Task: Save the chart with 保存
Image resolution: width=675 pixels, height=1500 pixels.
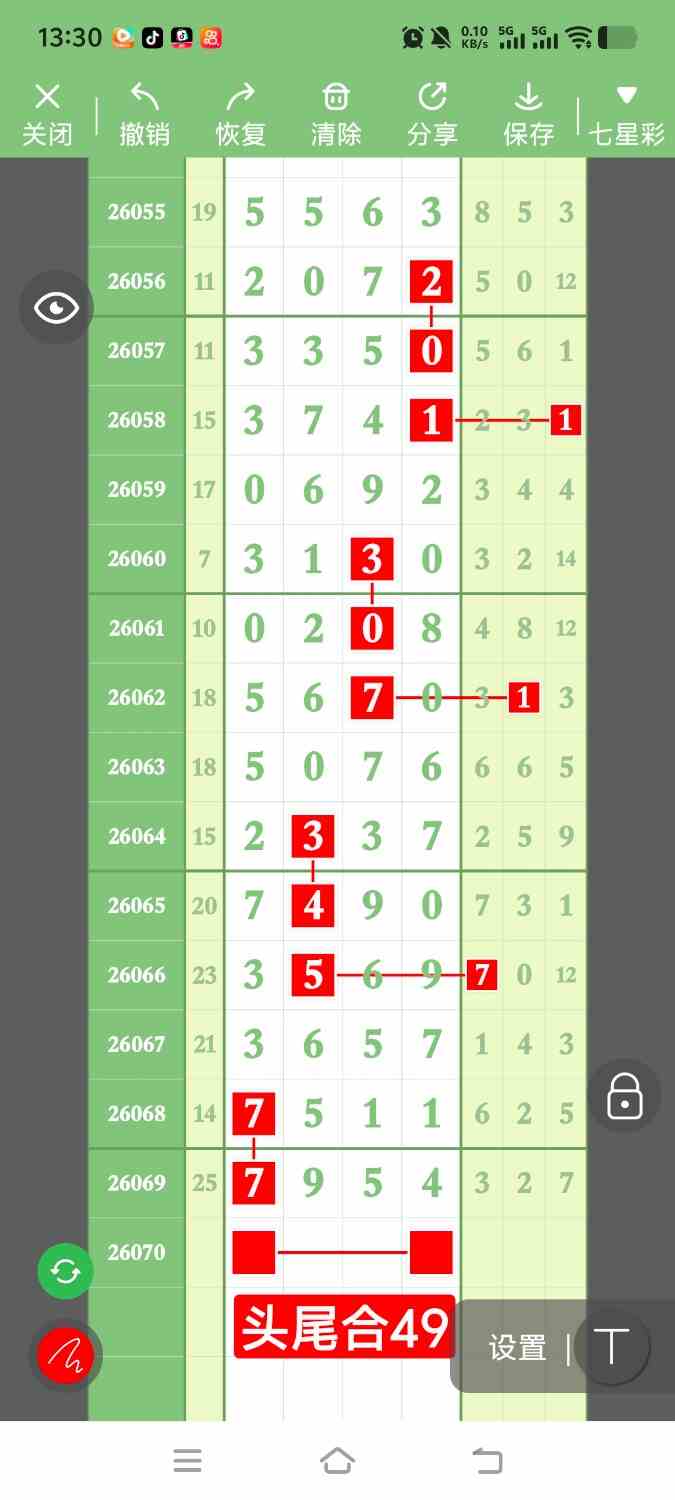Action: (528, 114)
